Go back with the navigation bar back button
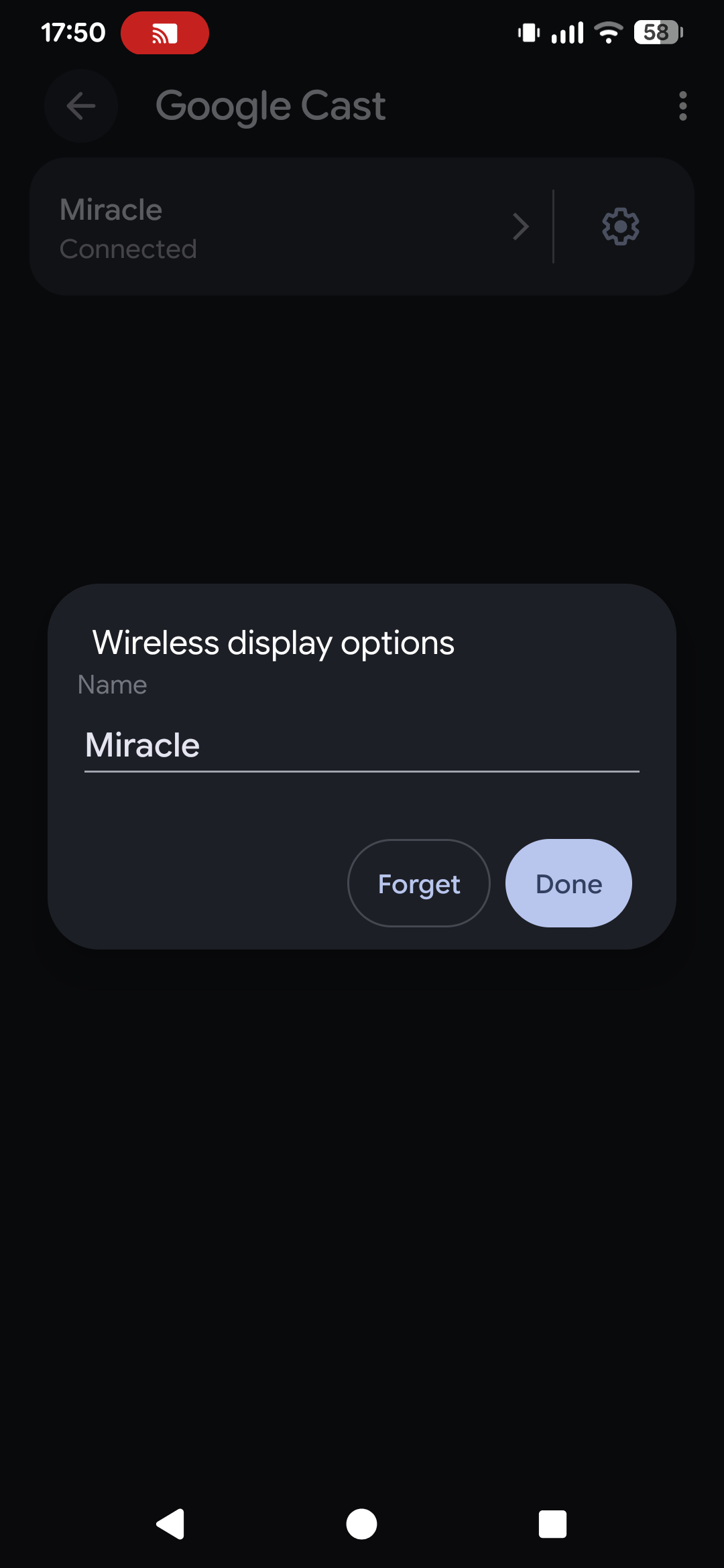The height and width of the screenshot is (1568, 724). pos(171,1524)
